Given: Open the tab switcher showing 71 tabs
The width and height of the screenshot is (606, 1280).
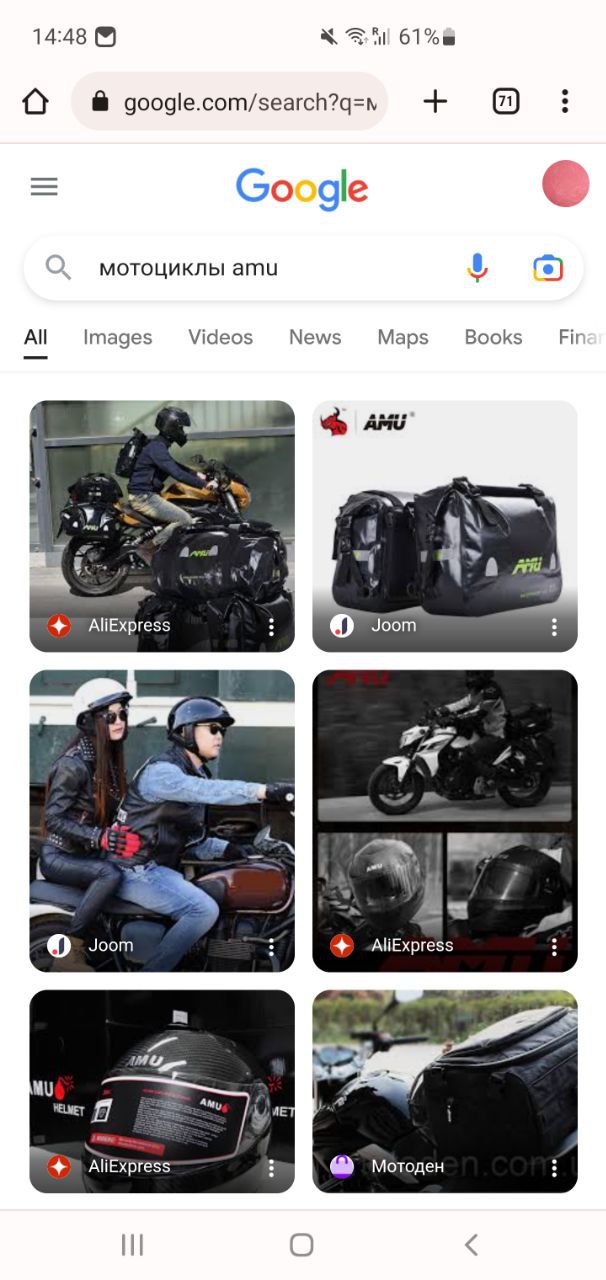Looking at the screenshot, I should click(506, 101).
